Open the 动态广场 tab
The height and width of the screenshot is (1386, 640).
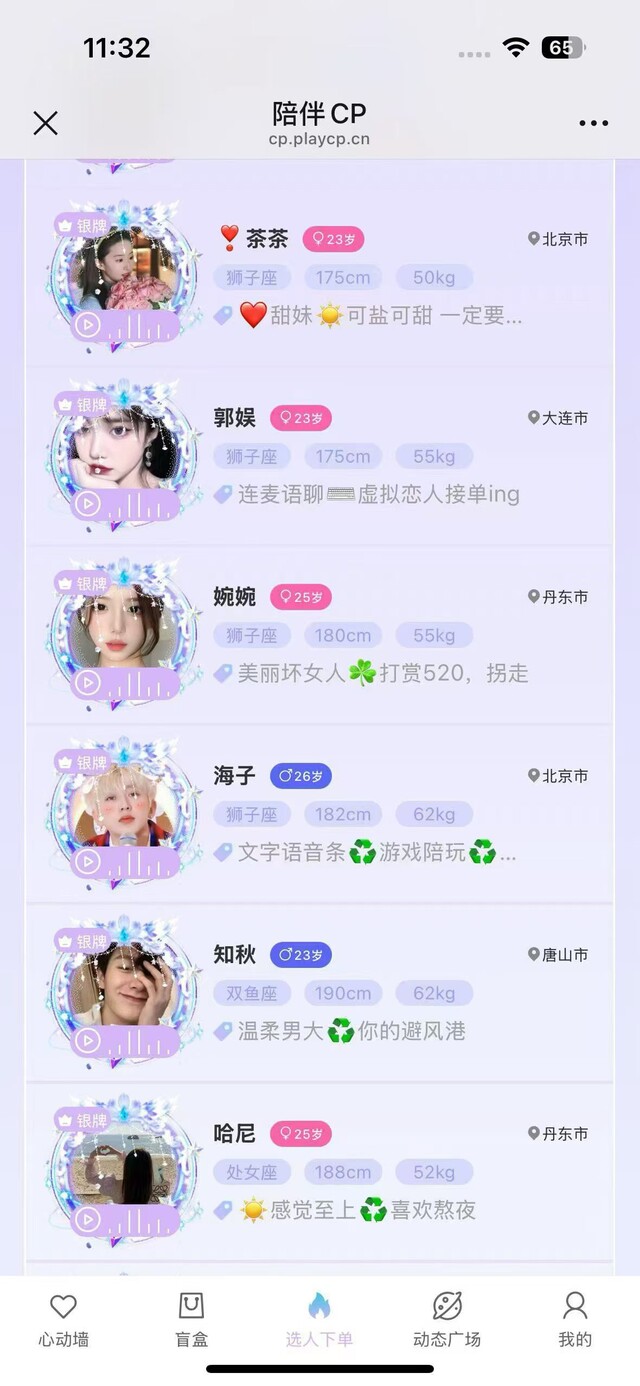447,1319
